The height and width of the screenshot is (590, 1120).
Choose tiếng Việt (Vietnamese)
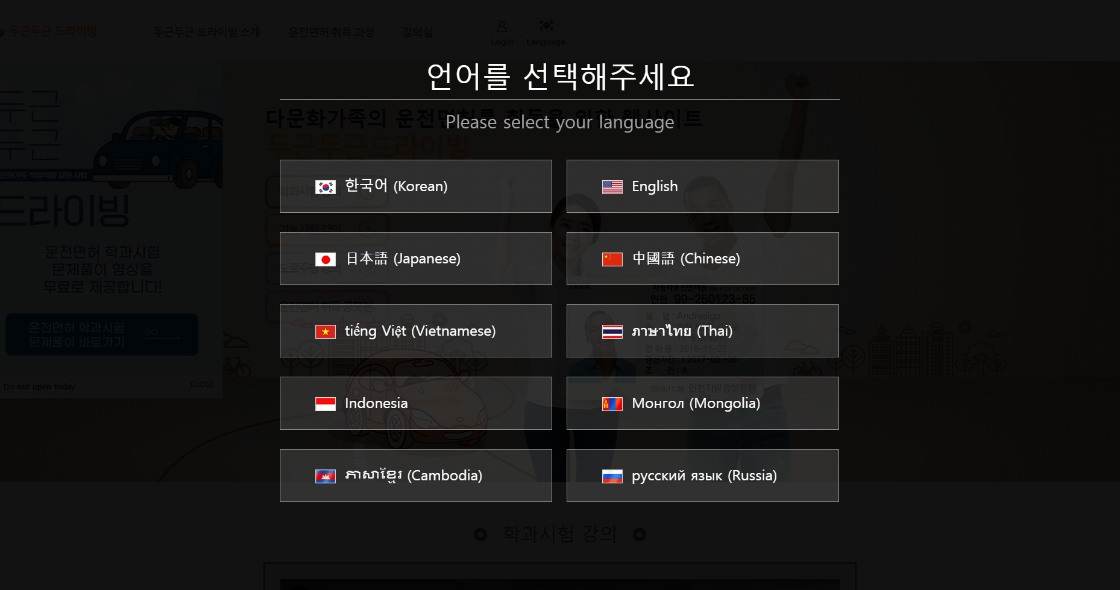[415, 331]
